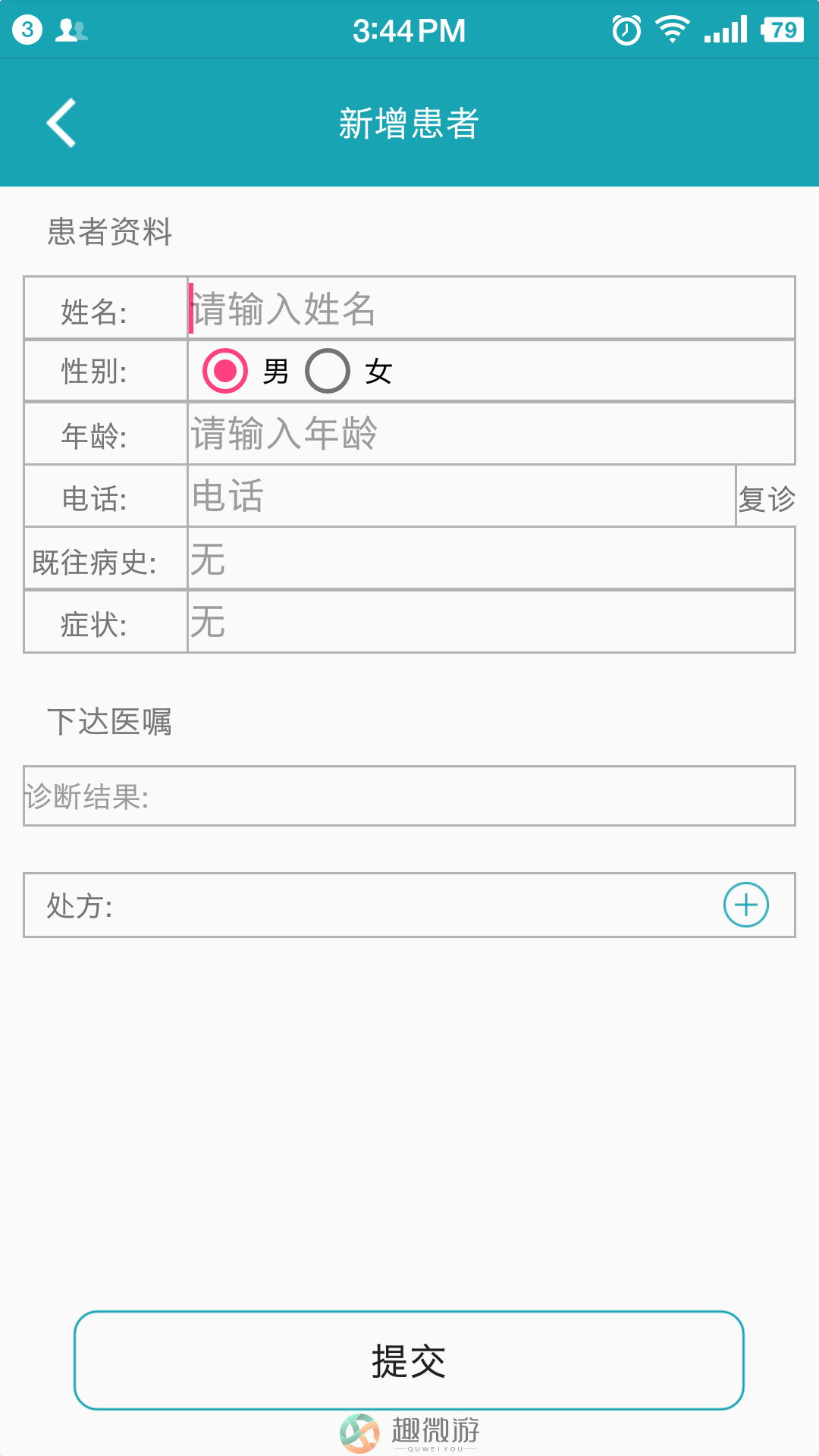Go back using the top-left arrow
The height and width of the screenshot is (1456, 819).
point(61,123)
